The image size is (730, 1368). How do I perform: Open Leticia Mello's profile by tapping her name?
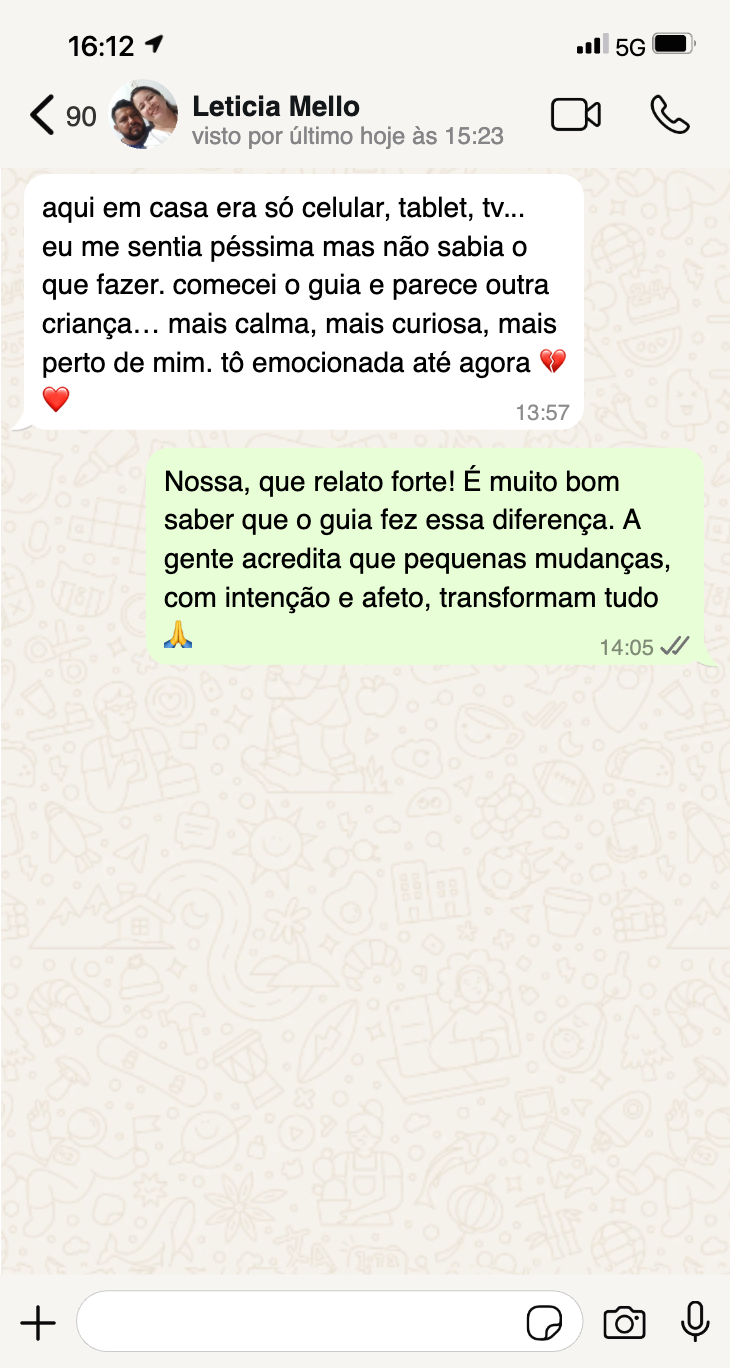[x=277, y=108]
